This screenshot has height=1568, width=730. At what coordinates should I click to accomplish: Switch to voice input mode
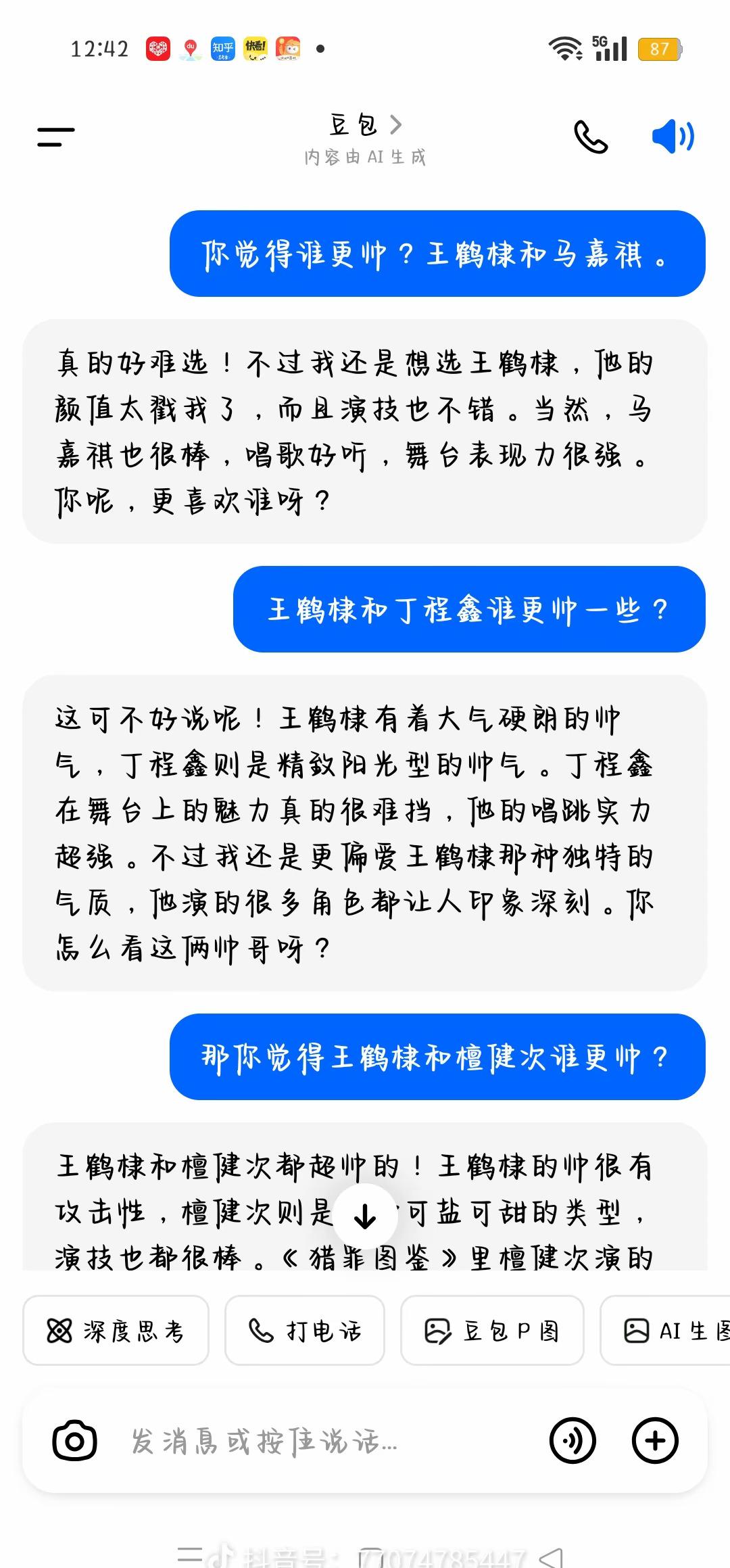[573, 1441]
